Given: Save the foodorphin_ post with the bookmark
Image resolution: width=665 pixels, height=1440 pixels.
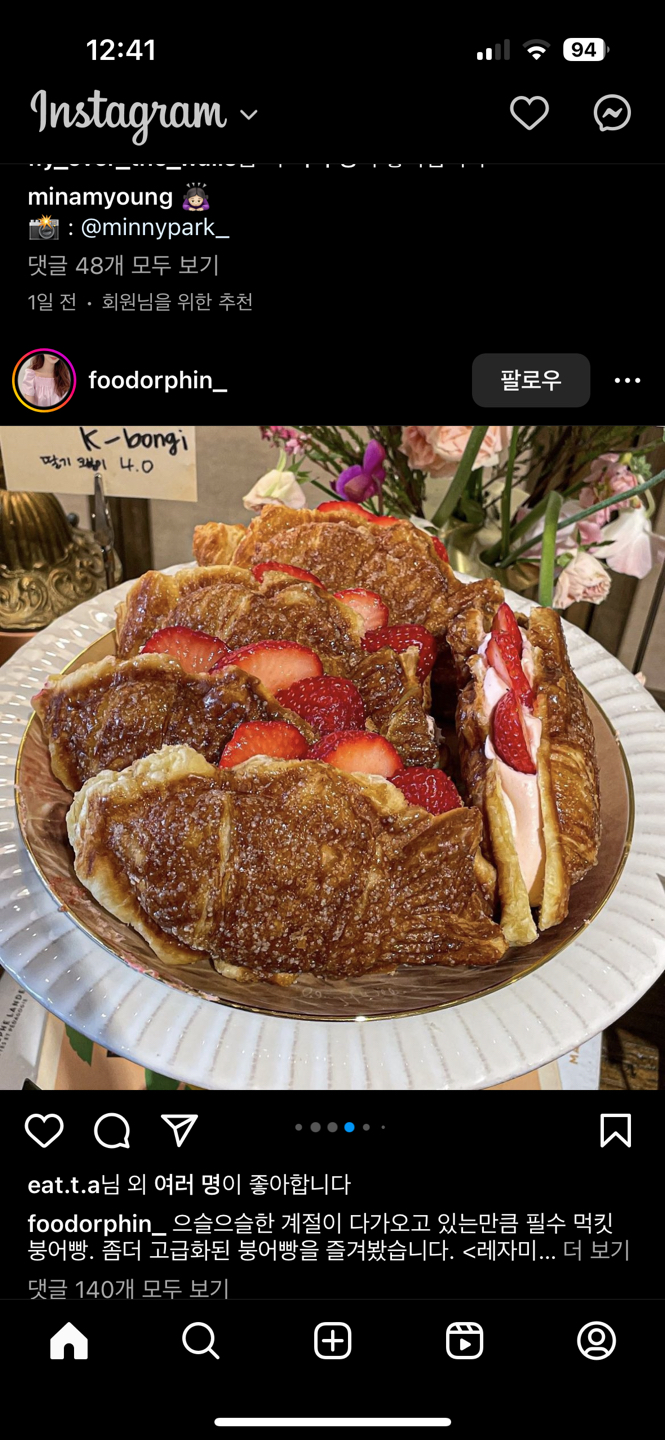Looking at the screenshot, I should click(615, 1131).
